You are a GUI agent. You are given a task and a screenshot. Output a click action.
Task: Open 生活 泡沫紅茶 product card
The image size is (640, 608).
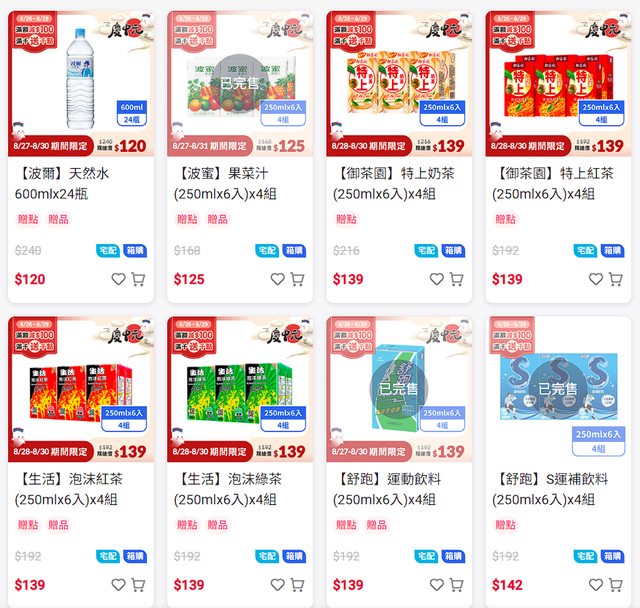[80, 489]
